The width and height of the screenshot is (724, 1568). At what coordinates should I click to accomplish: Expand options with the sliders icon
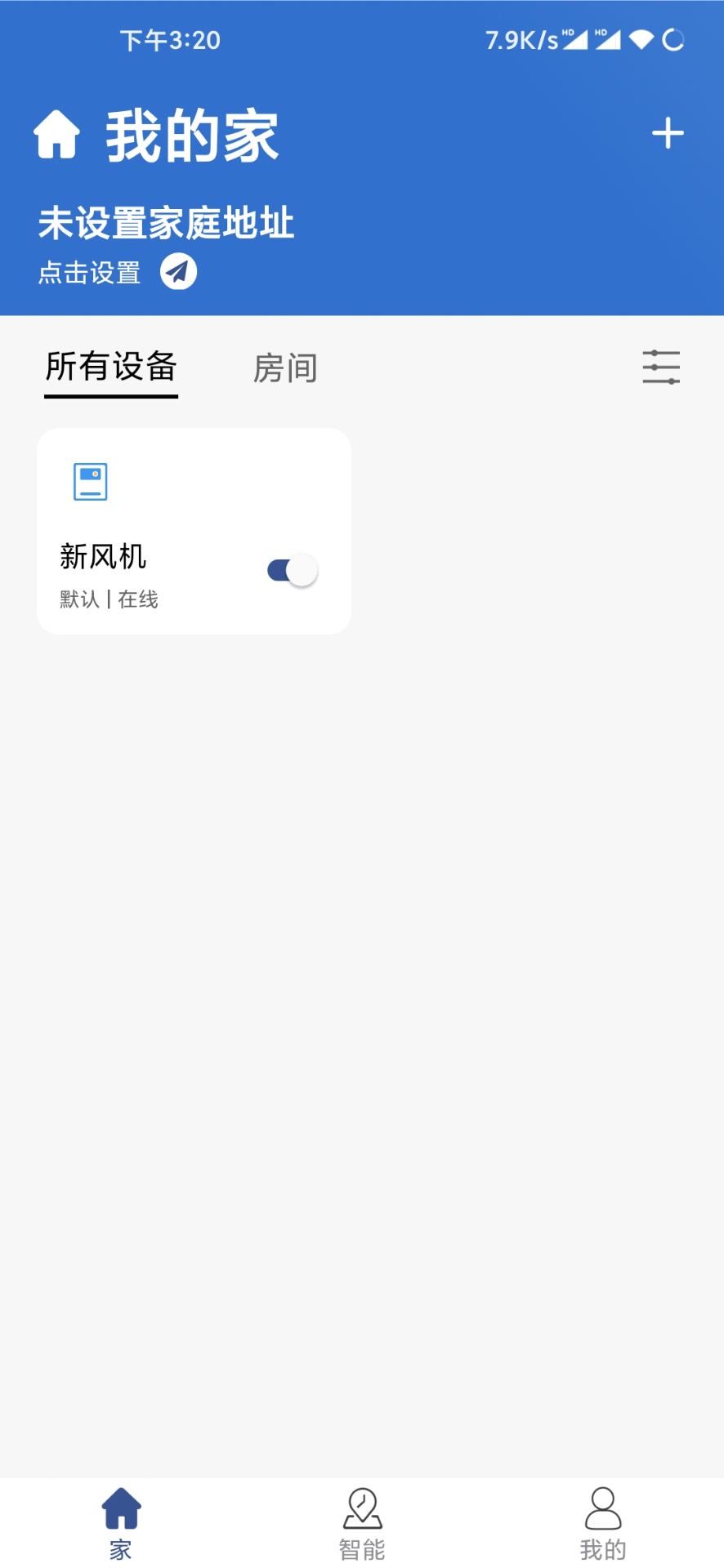[660, 367]
